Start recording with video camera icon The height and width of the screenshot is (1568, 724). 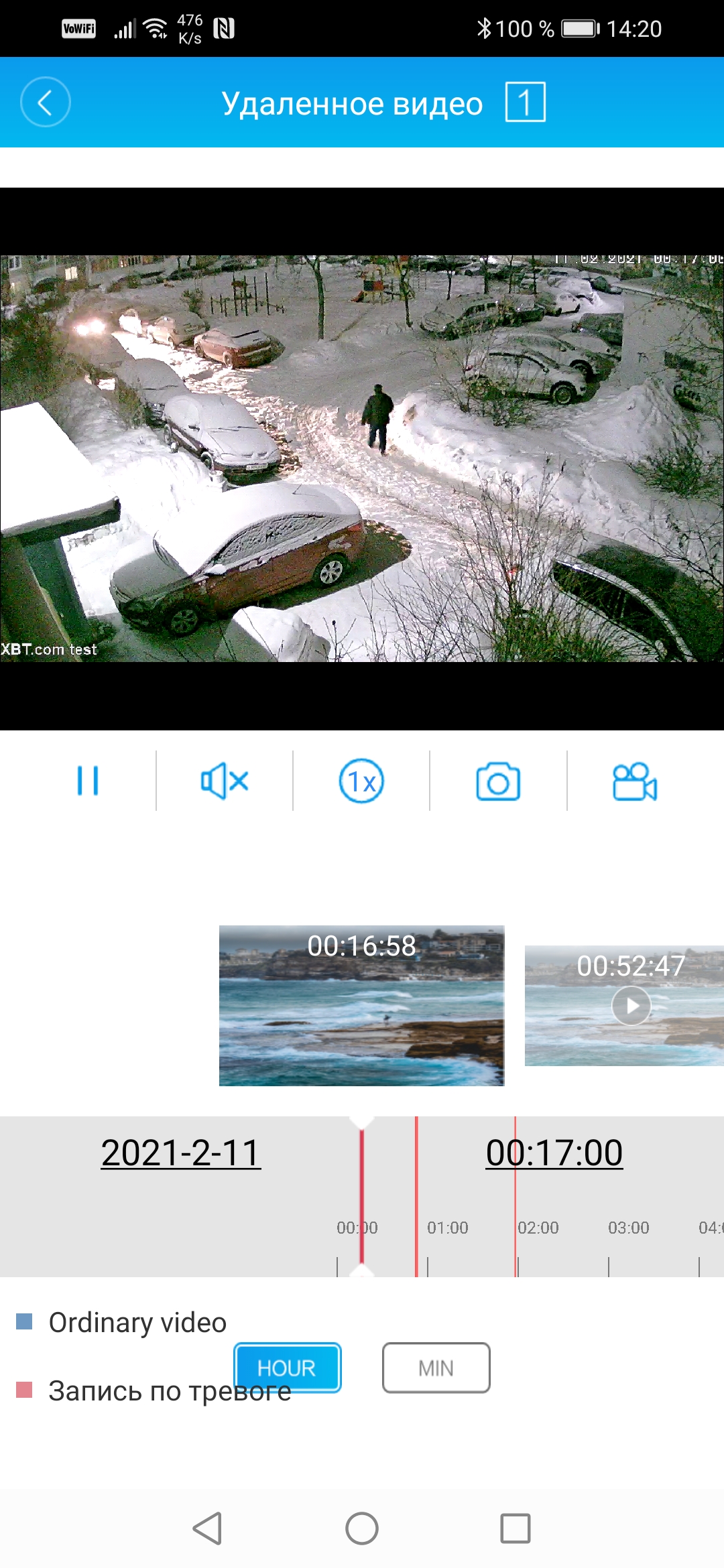point(634,781)
